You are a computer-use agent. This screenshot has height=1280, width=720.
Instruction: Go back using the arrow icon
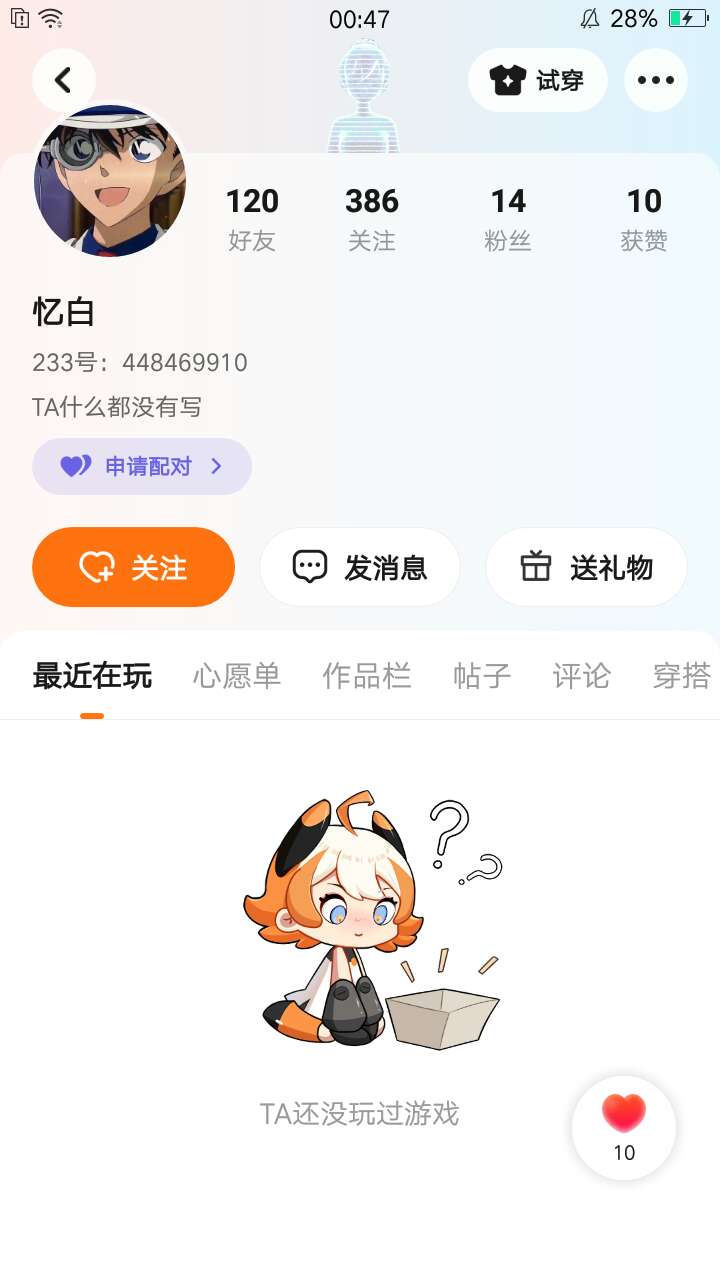point(63,80)
